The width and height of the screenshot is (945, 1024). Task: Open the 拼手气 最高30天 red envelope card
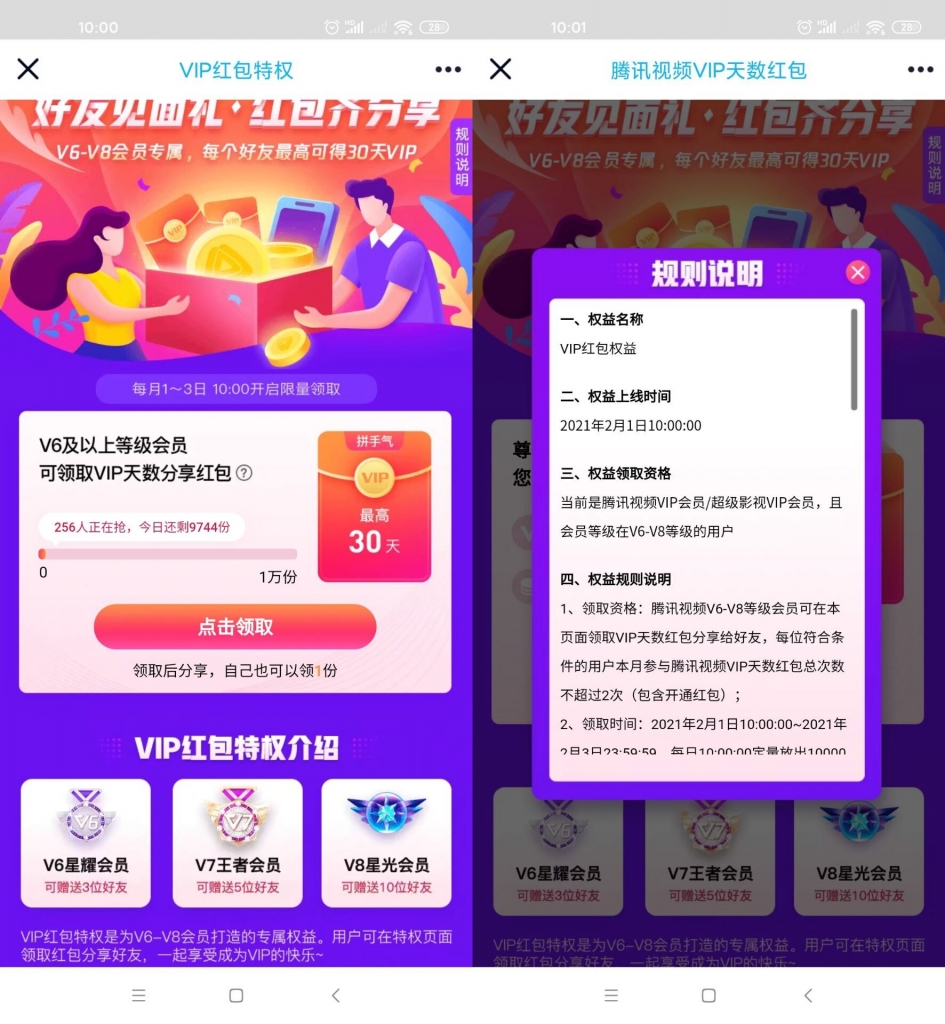pos(374,506)
